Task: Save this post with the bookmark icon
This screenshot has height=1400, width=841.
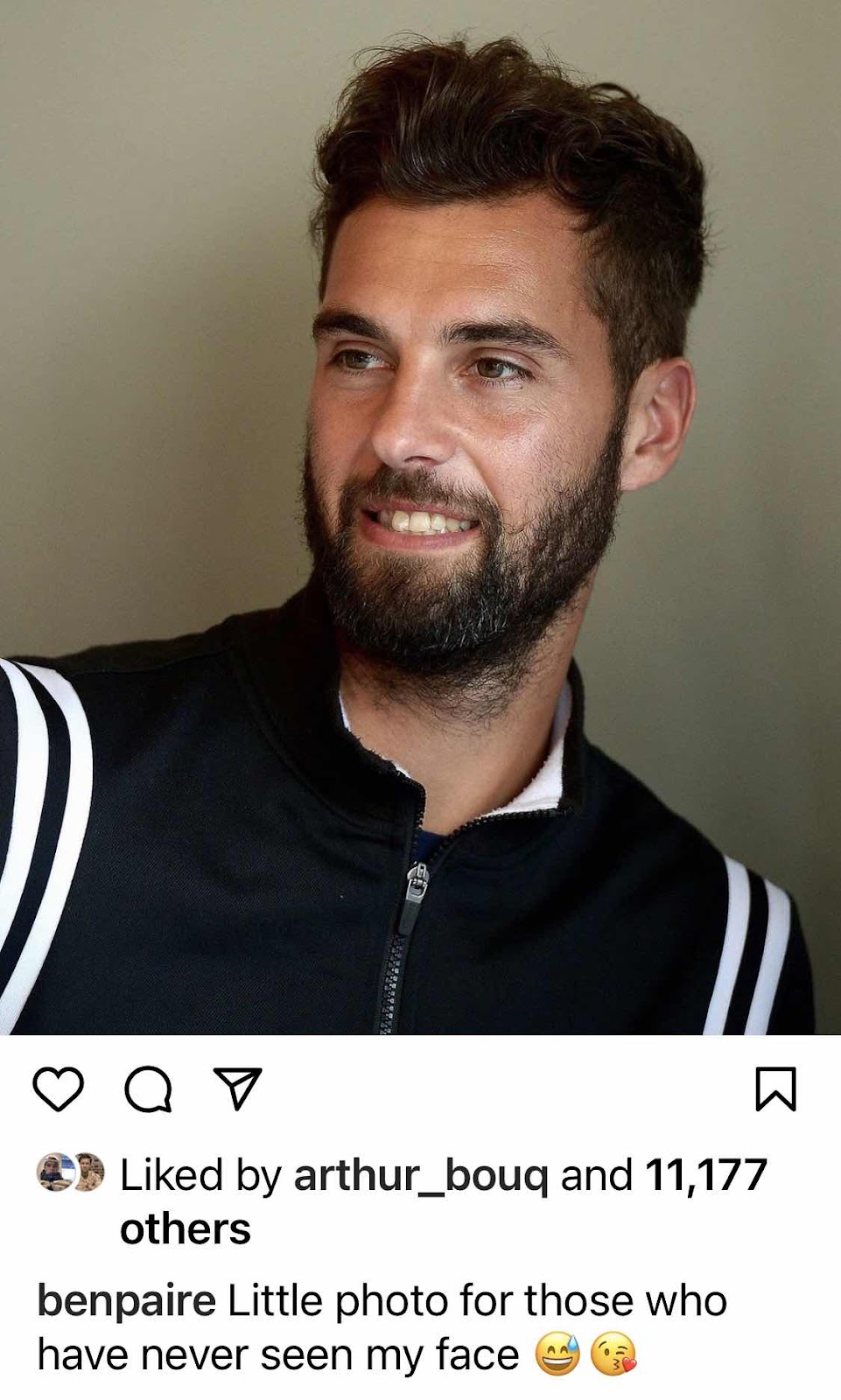Action: click(775, 1089)
